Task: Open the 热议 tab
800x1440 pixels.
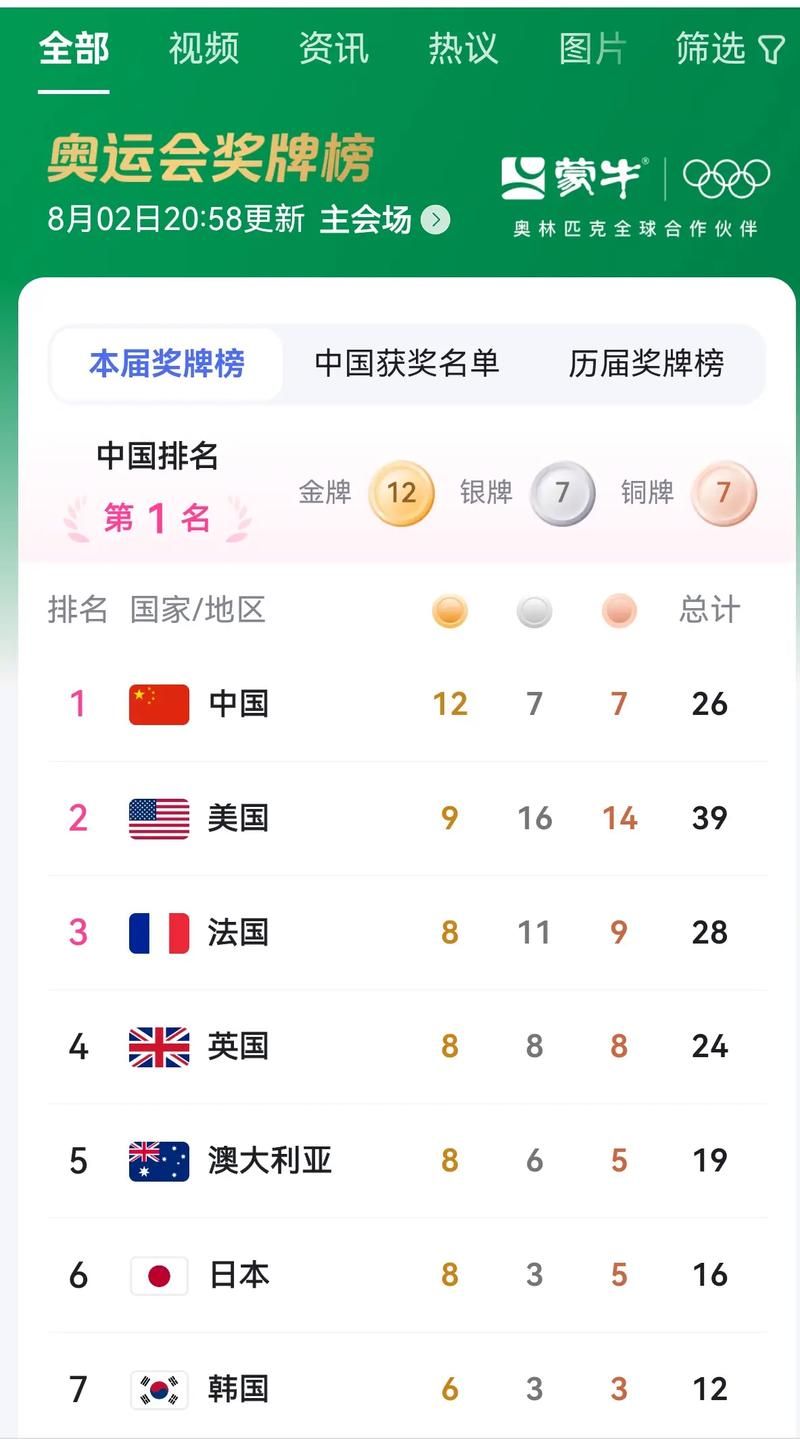Action: 463,48
